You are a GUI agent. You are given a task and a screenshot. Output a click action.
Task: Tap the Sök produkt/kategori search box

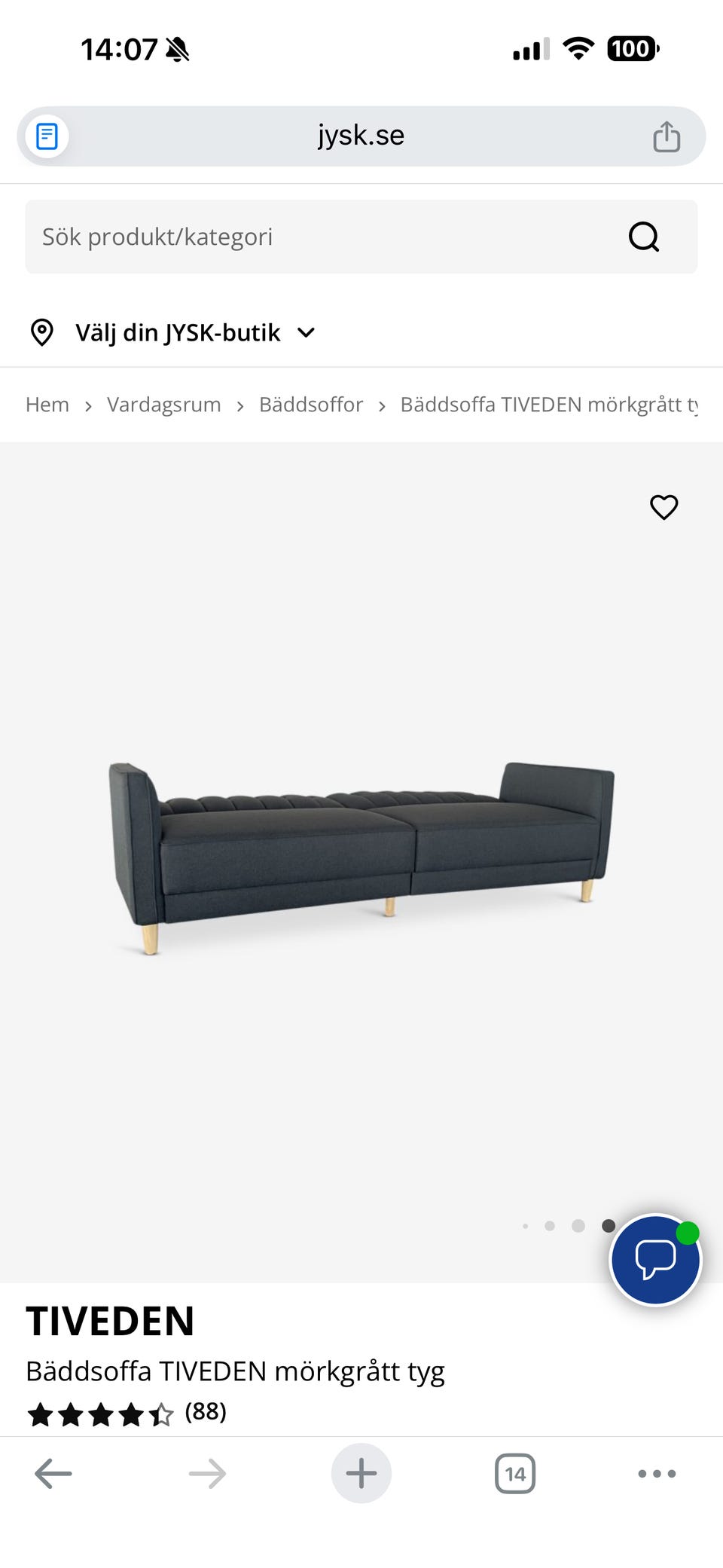click(316, 237)
